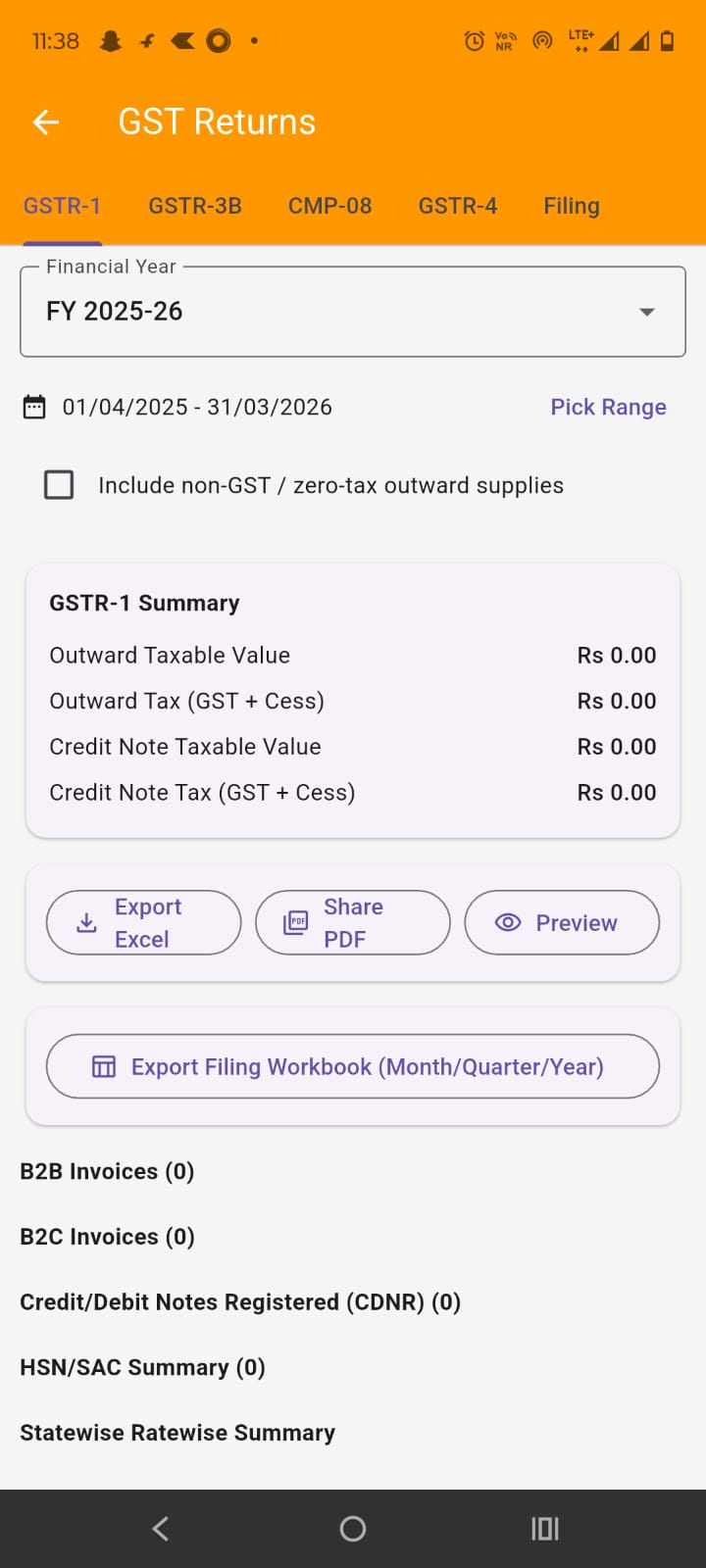Click the Pick Range link
Viewport: 706px width, 1568px height.
(608, 407)
